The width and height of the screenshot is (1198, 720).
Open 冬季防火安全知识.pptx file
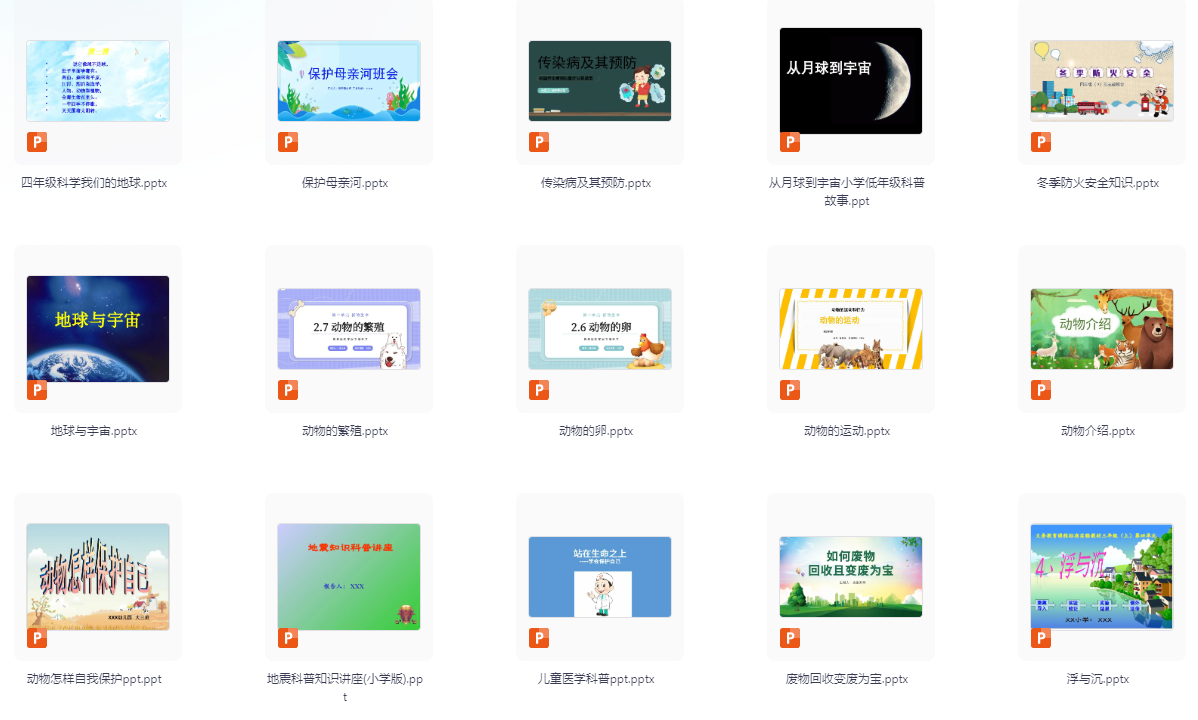pos(1101,81)
